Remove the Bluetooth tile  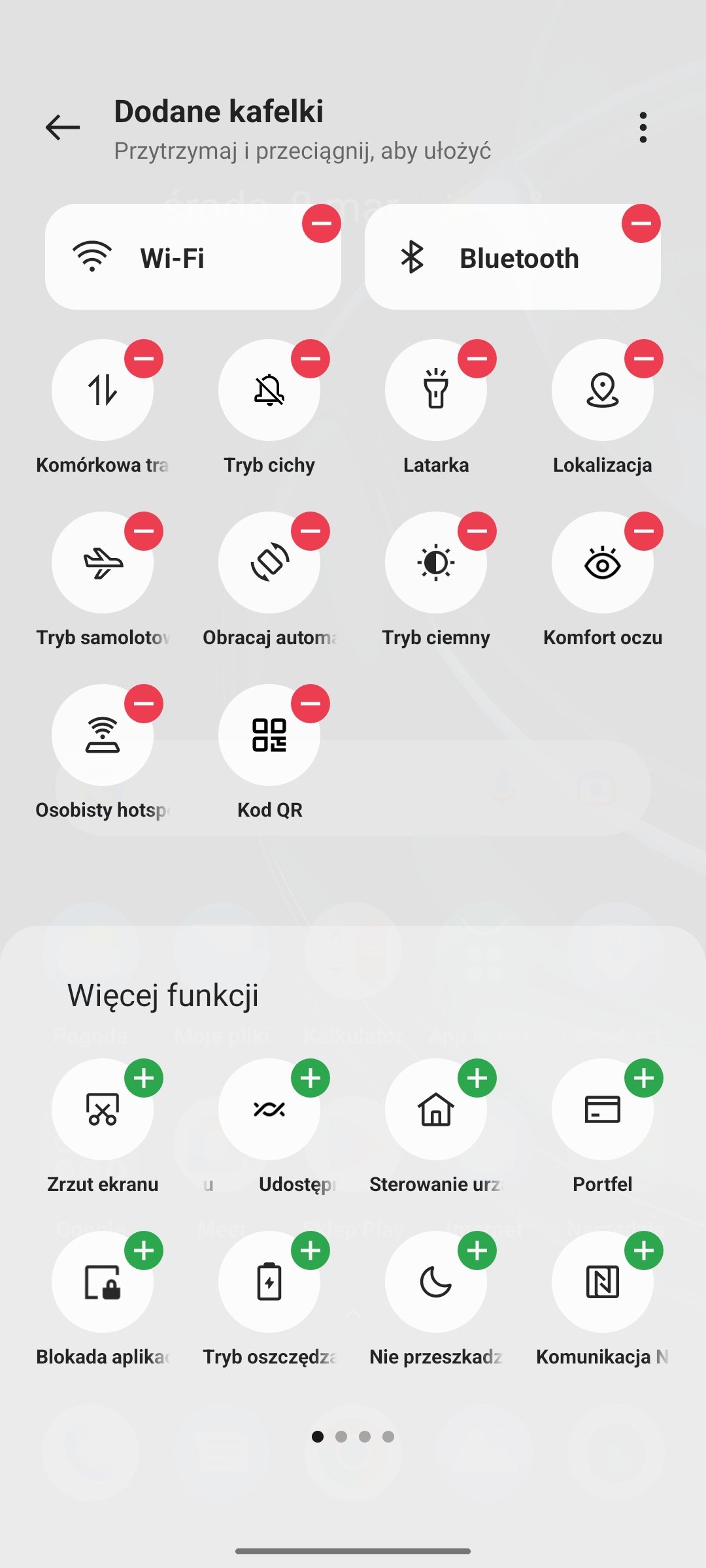pos(641,223)
